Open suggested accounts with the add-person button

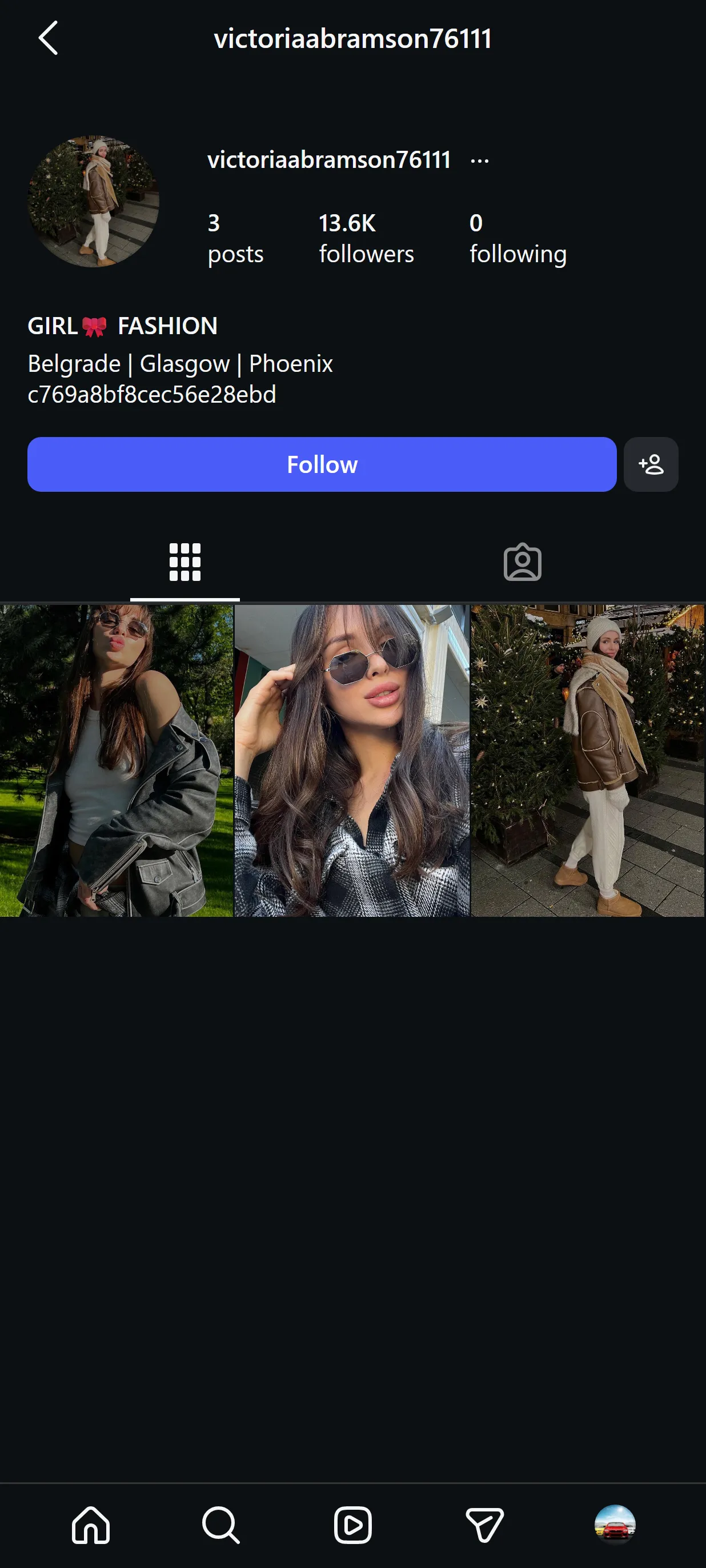point(651,464)
